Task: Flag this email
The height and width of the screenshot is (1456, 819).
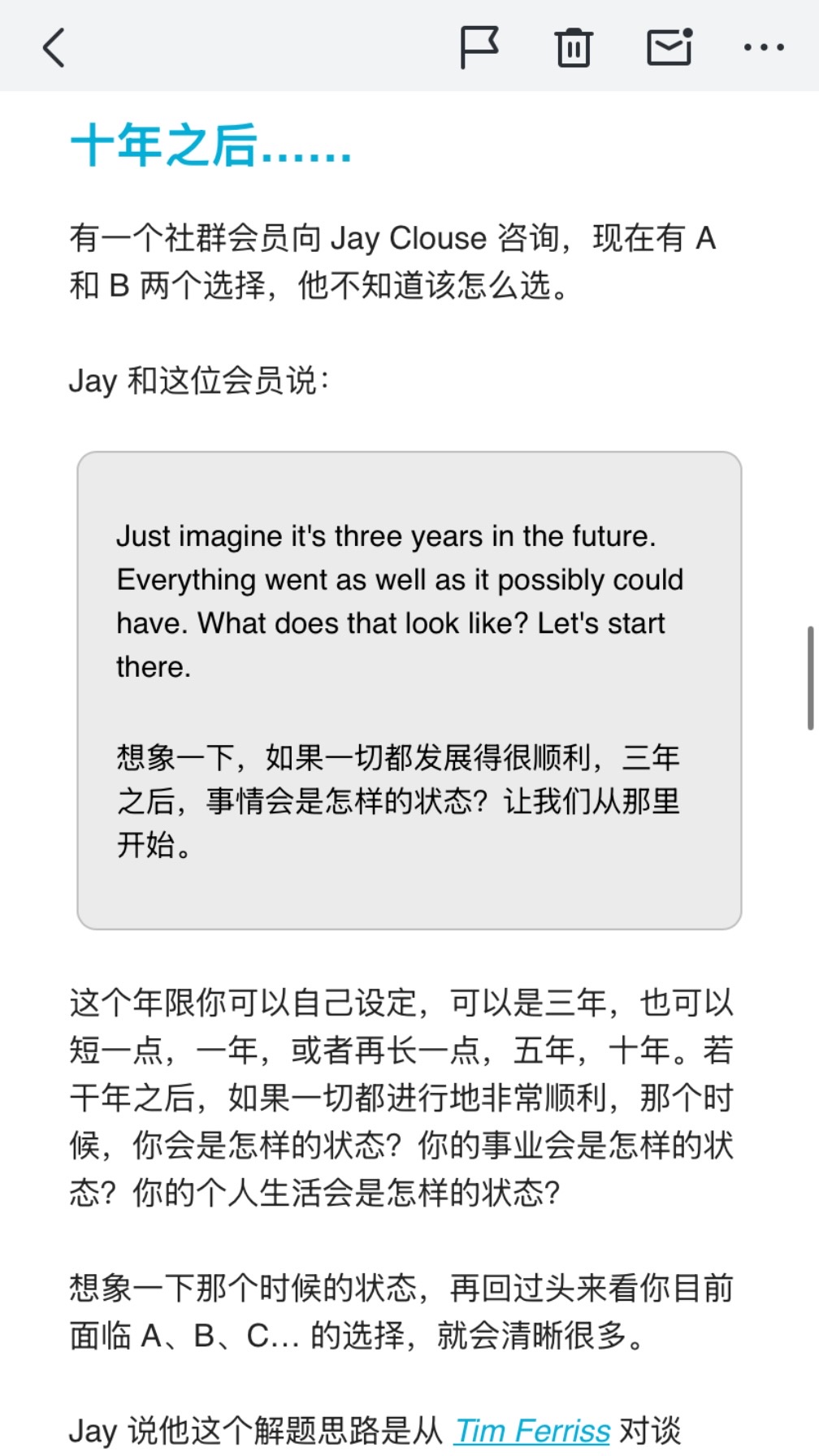Action: point(479,47)
